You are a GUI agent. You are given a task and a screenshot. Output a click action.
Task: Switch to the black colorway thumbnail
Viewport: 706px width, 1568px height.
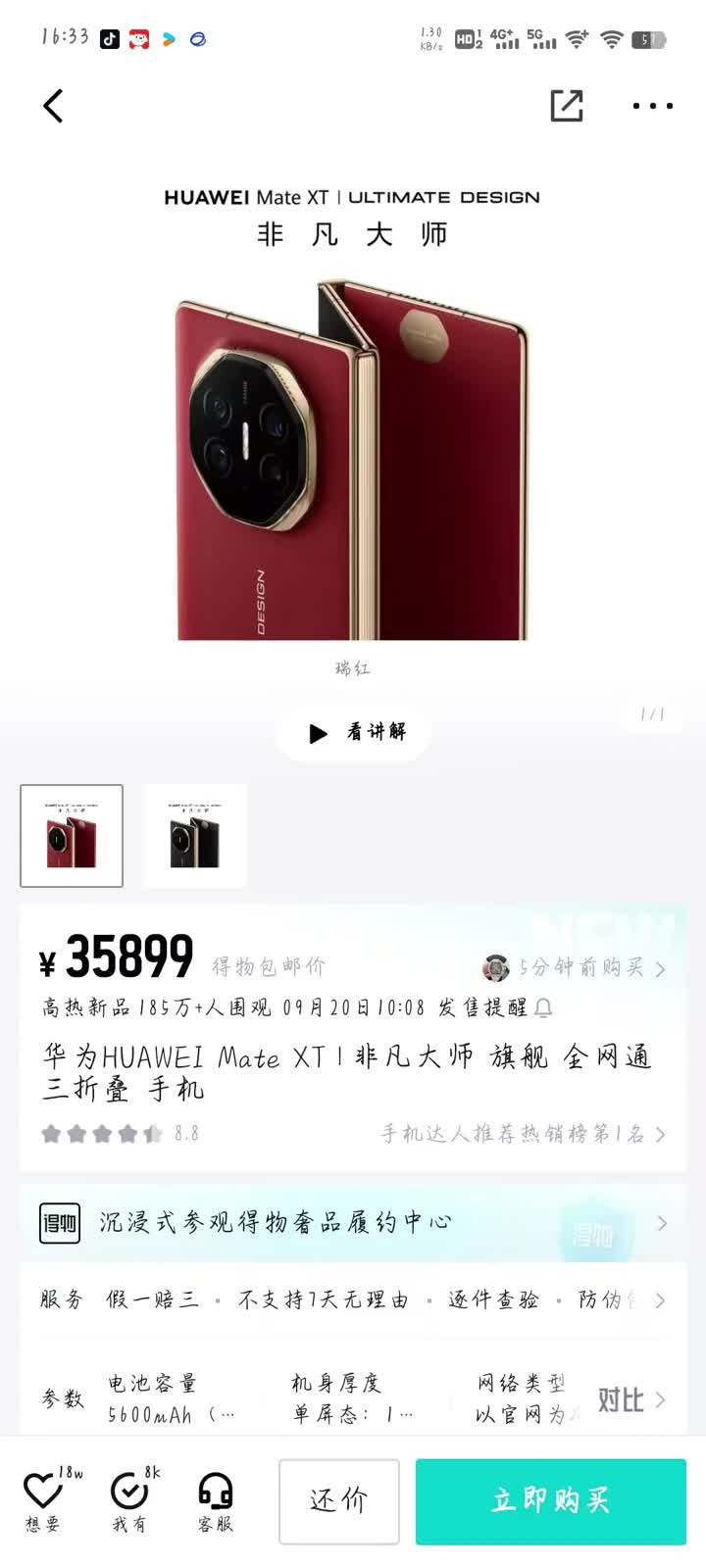click(x=194, y=835)
